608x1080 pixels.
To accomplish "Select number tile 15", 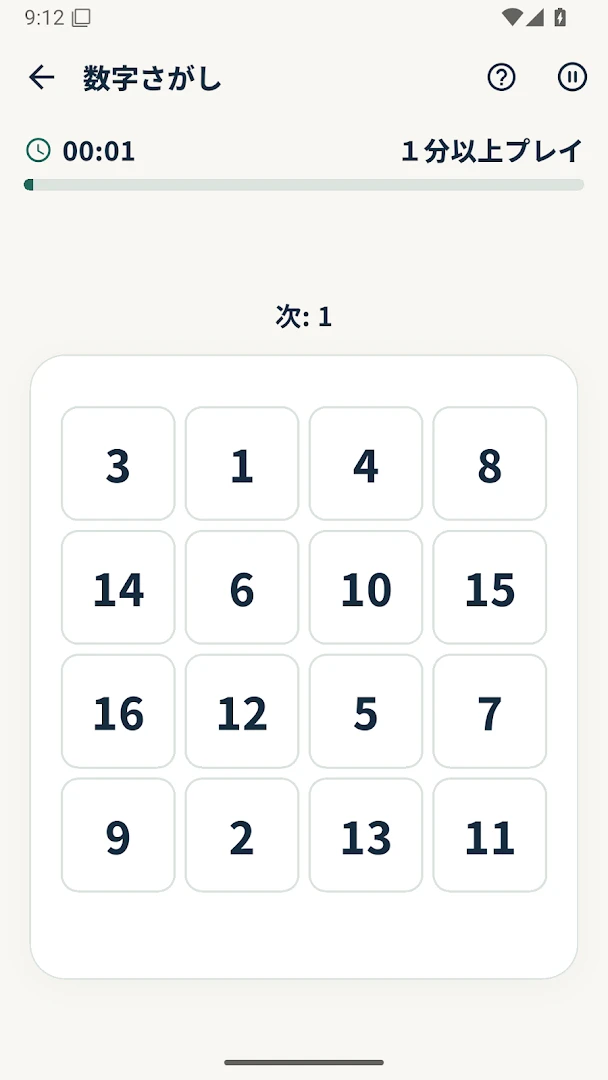I will pos(490,588).
